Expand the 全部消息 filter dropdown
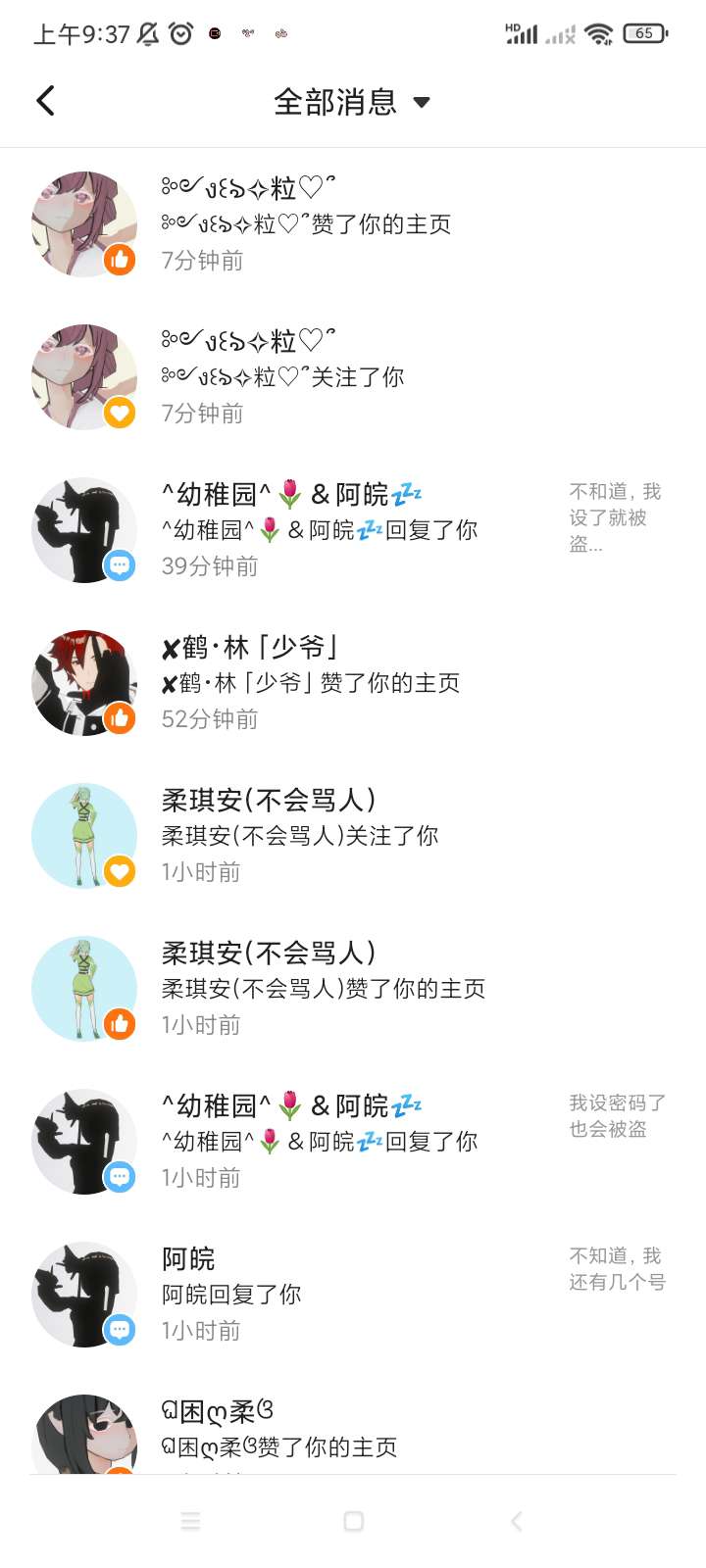 [x=351, y=102]
